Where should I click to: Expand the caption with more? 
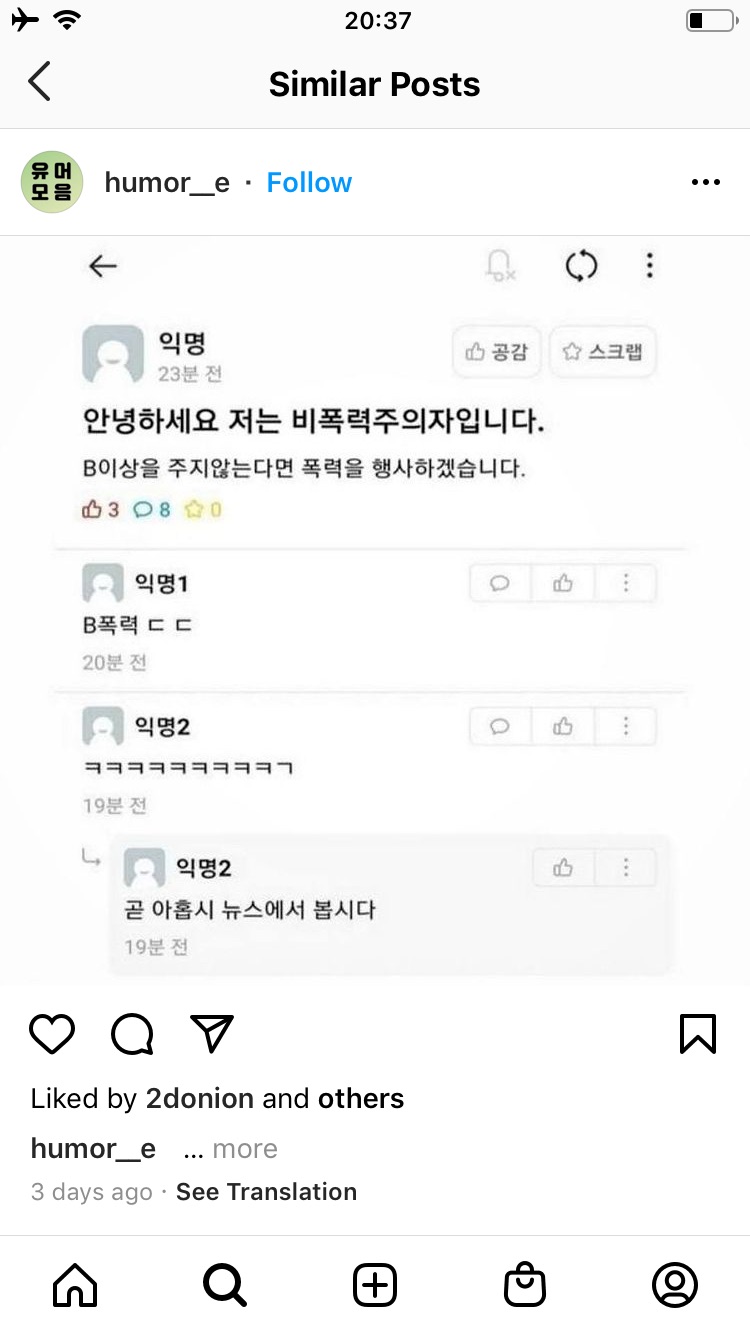pos(245,1149)
